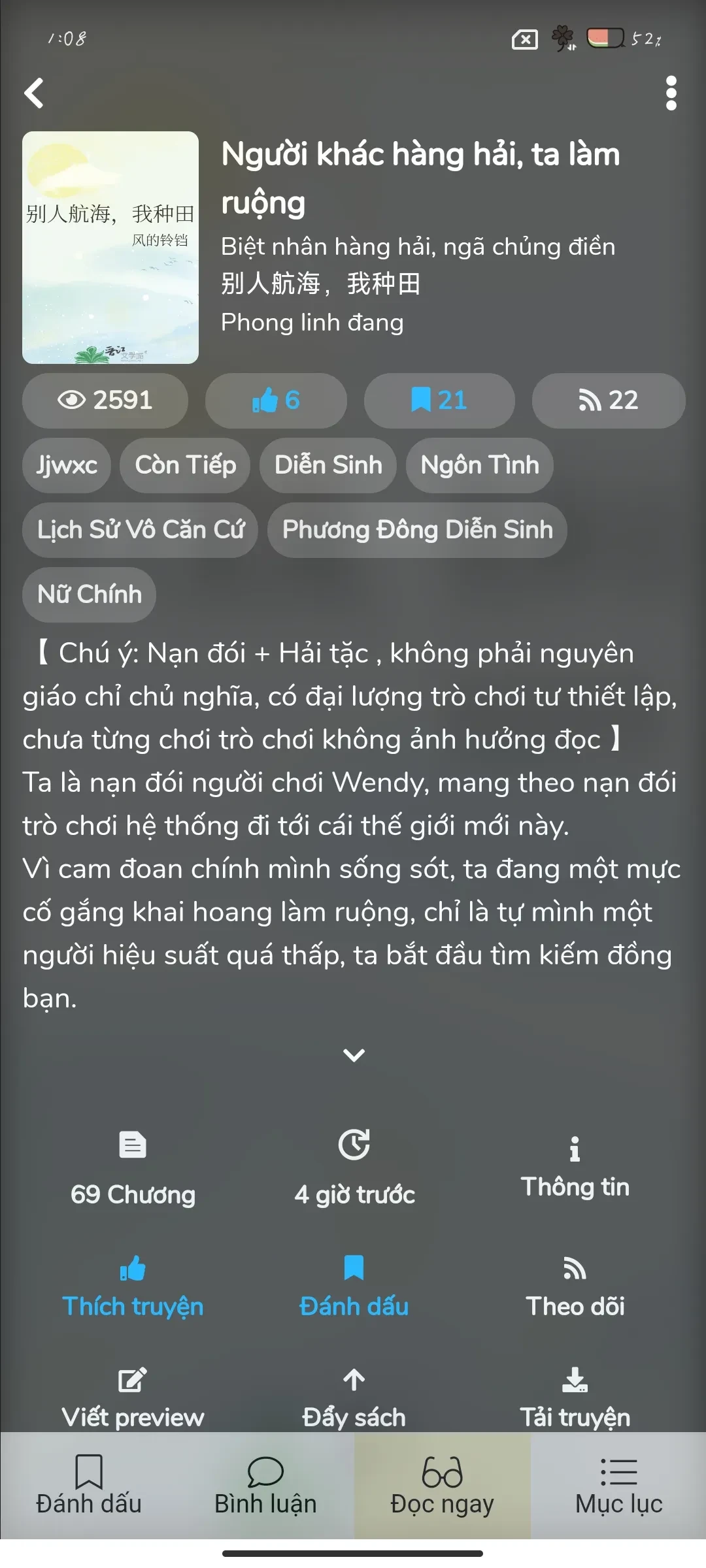This screenshot has width=706, height=1568.
Task: Tap the Ngôn Tình genre chip
Action: tap(480, 465)
